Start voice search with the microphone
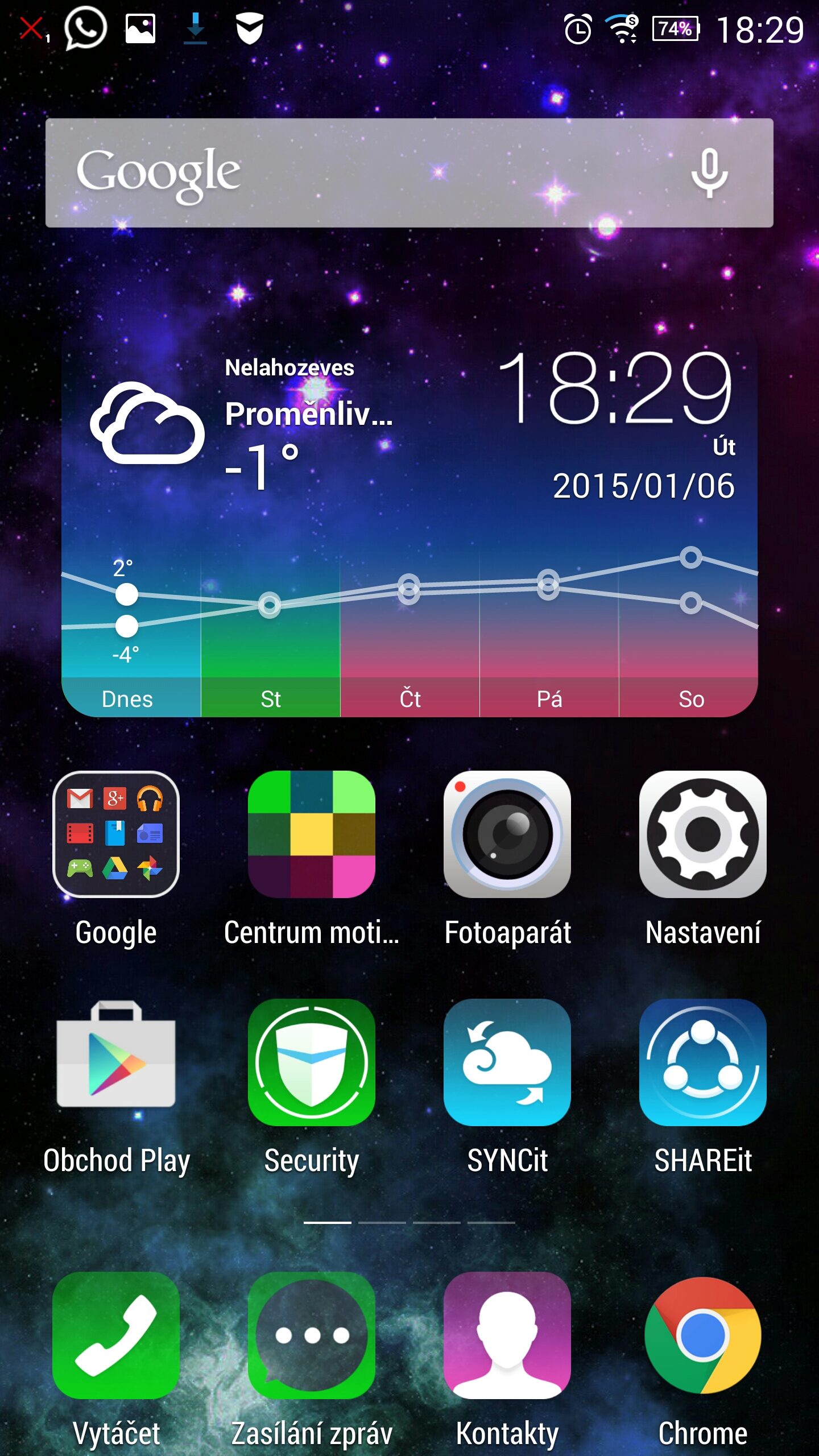Screen dimensions: 819x1456 pos(709,173)
